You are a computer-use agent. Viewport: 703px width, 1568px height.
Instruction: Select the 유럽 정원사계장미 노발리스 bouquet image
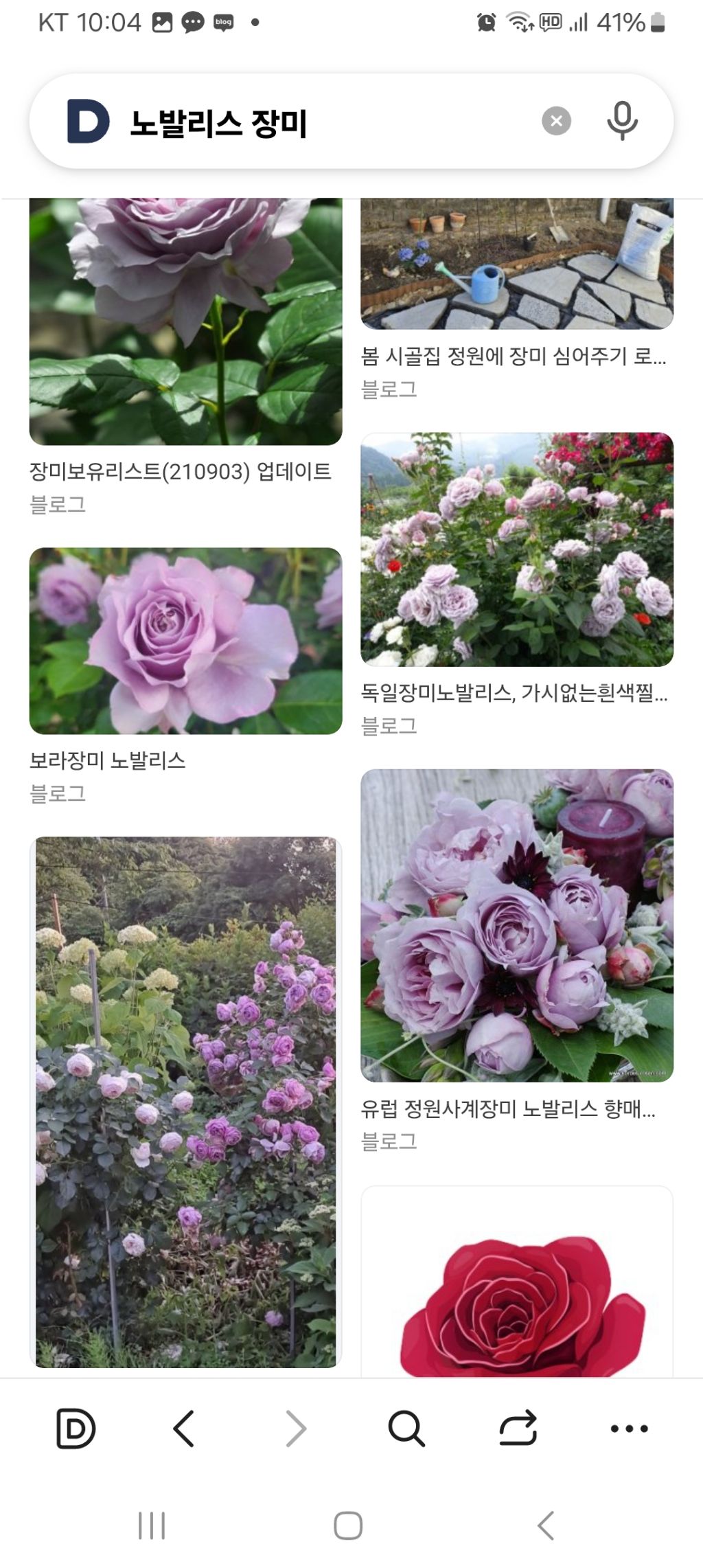coord(516,925)
